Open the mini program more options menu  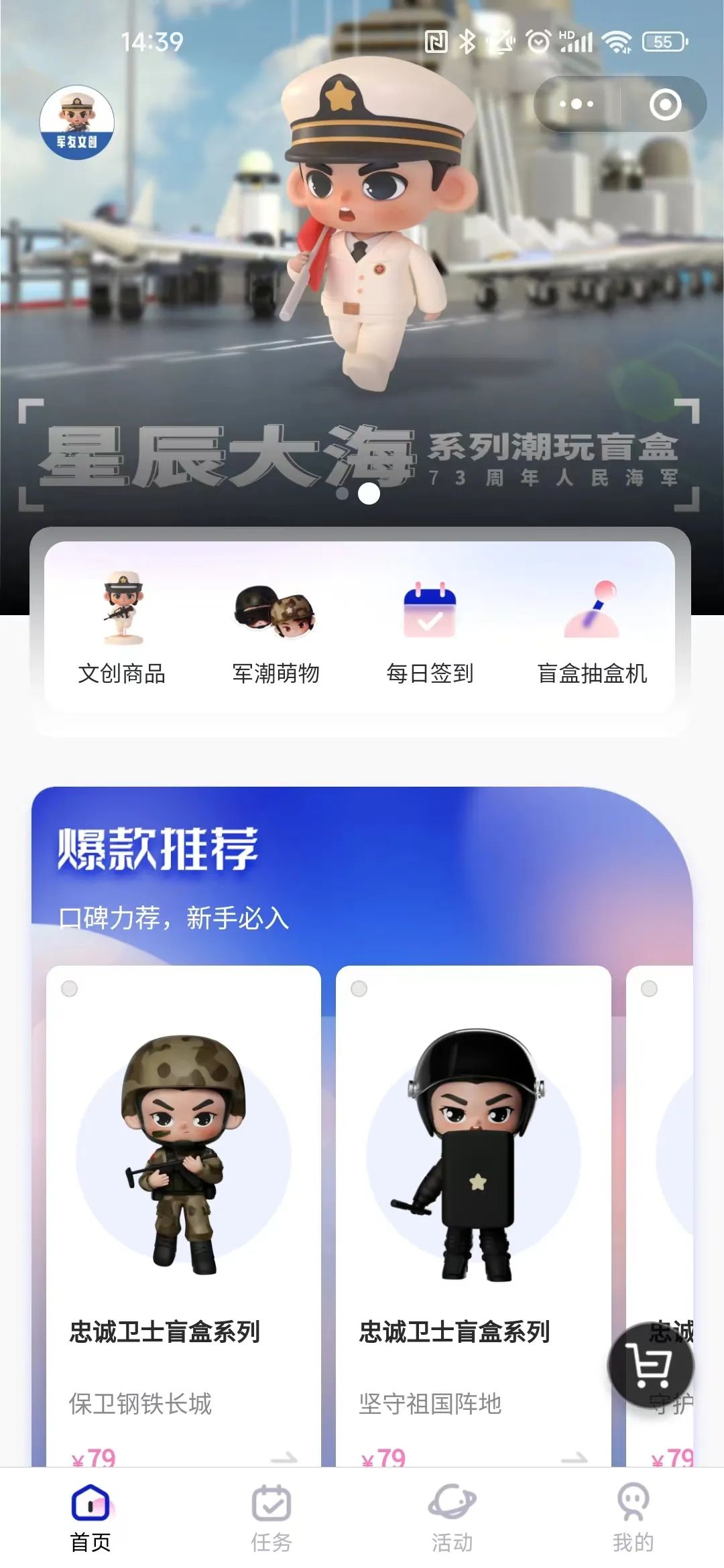[577, 104]
